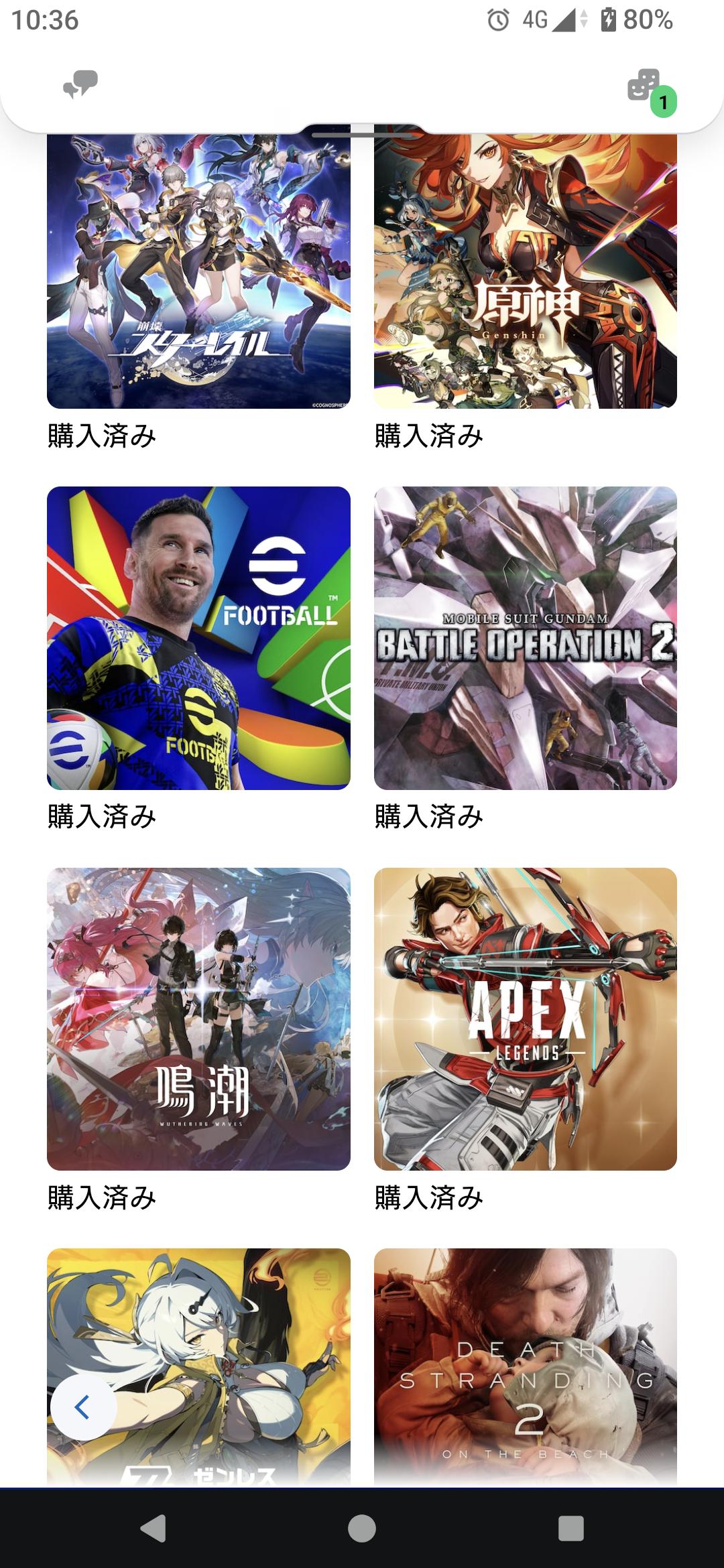Go back with the system back button
This screenshot has width=724, height=1568.
coord(153,1528)
